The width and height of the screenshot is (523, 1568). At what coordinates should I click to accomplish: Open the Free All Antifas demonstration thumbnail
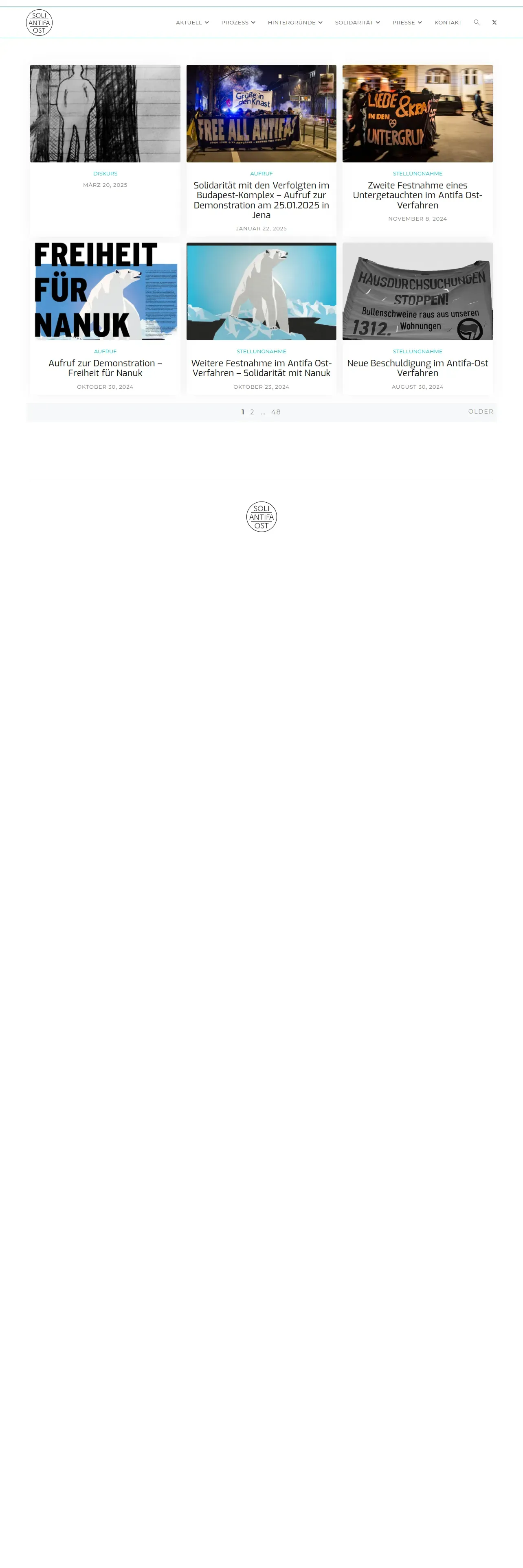click(261, 114)
